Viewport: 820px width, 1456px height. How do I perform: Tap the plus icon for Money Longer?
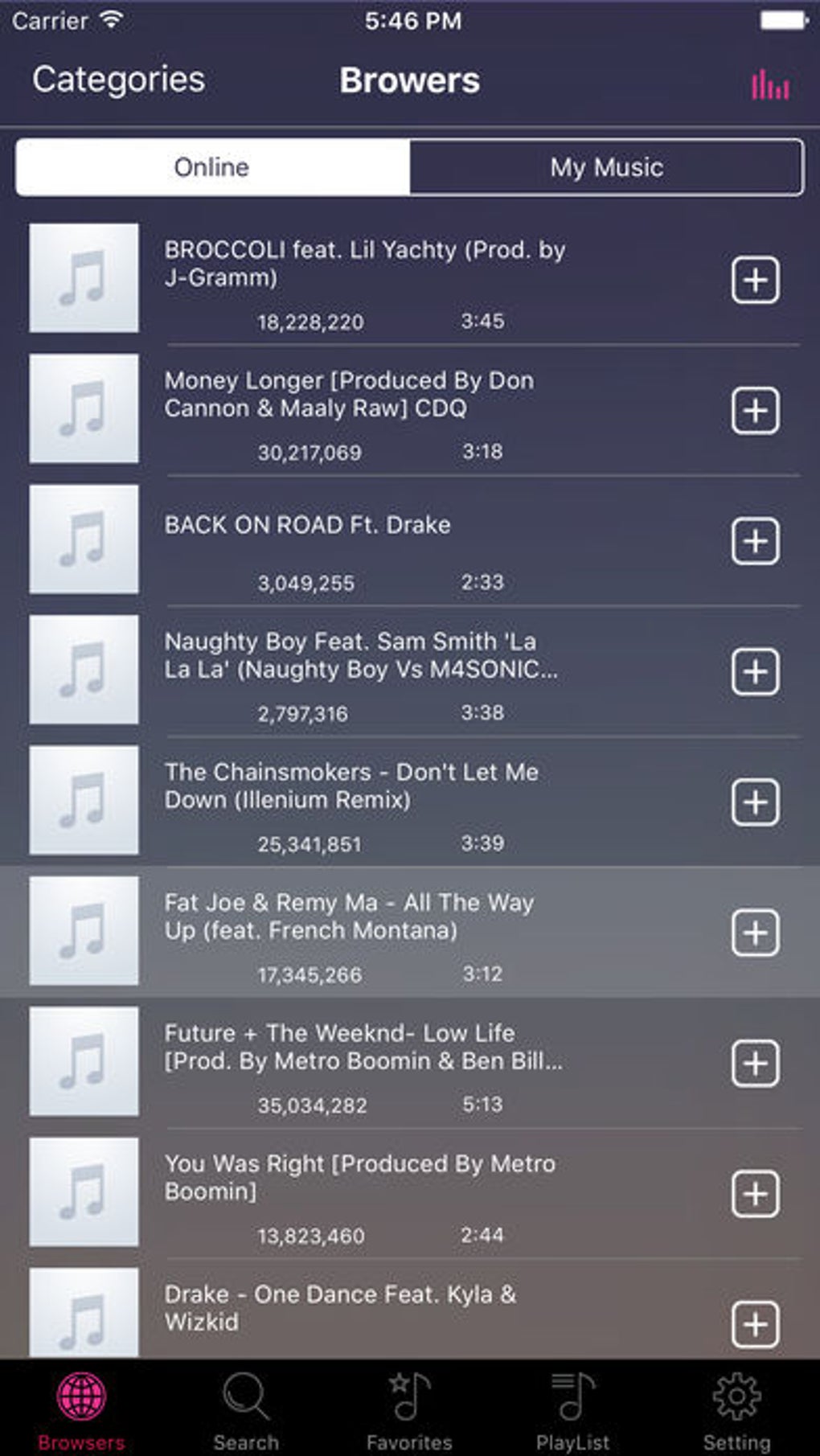(x=755, y=410)
